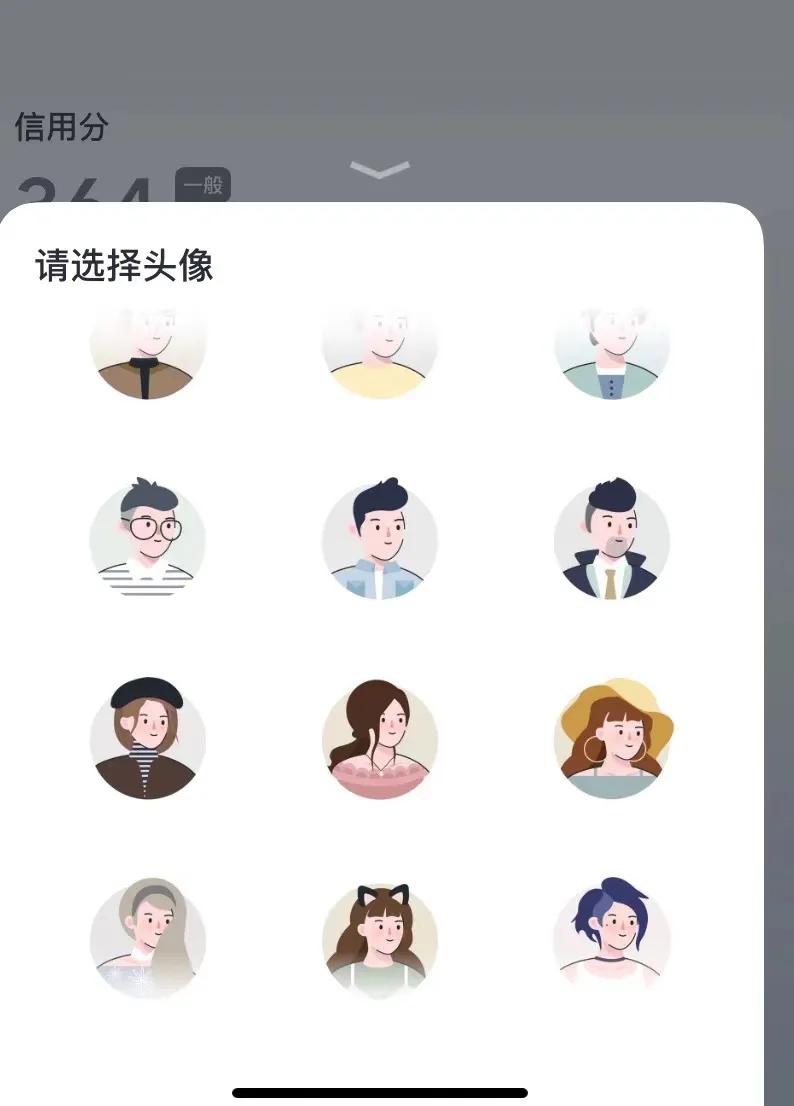794x1106 pixels.
Task: Select the first avatar in the second row
Action: [148, 540]
